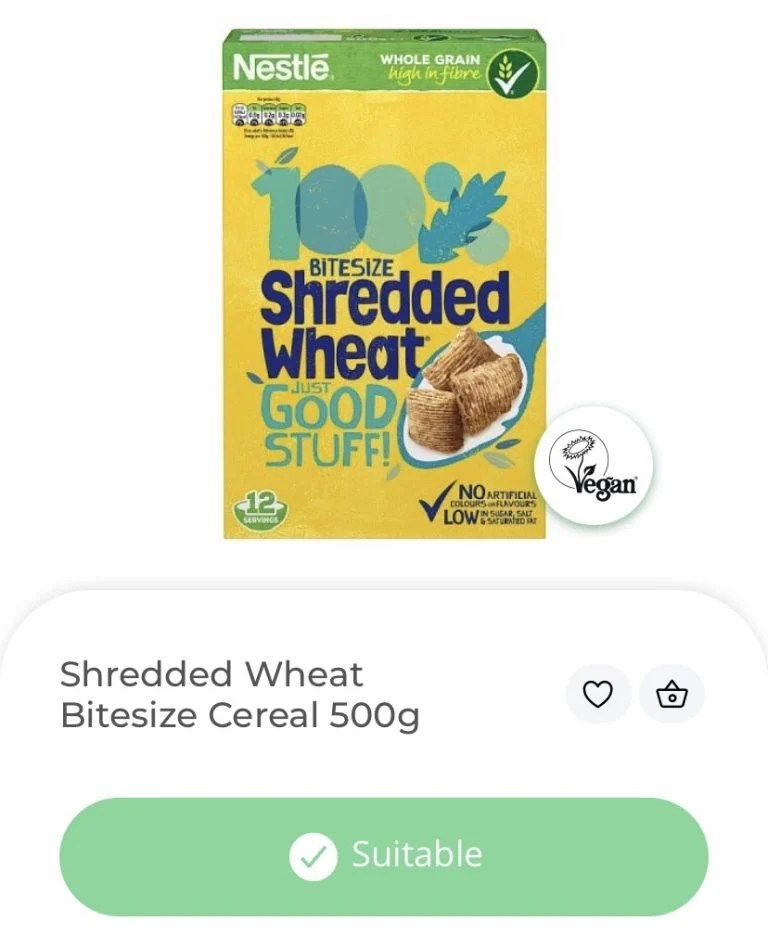
Task: Click the checkmark inside the Suitable button
Action: coord(314,856)
